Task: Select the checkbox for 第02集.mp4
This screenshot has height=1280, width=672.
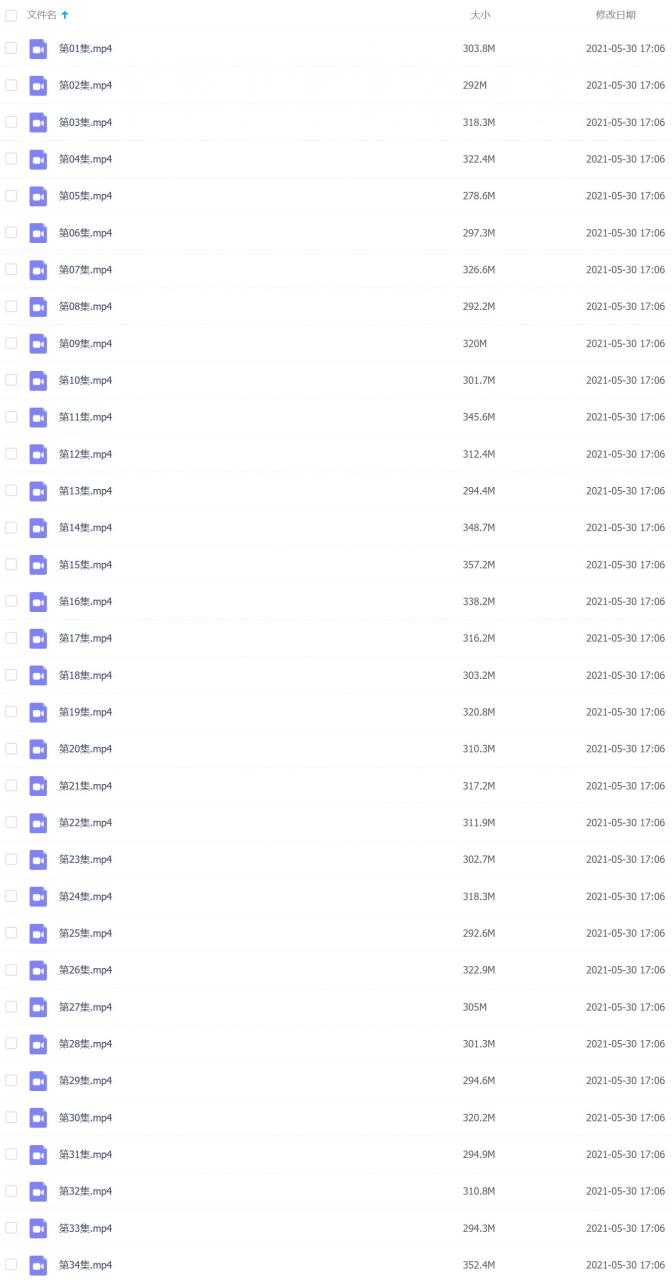Action: click(11, 85)
